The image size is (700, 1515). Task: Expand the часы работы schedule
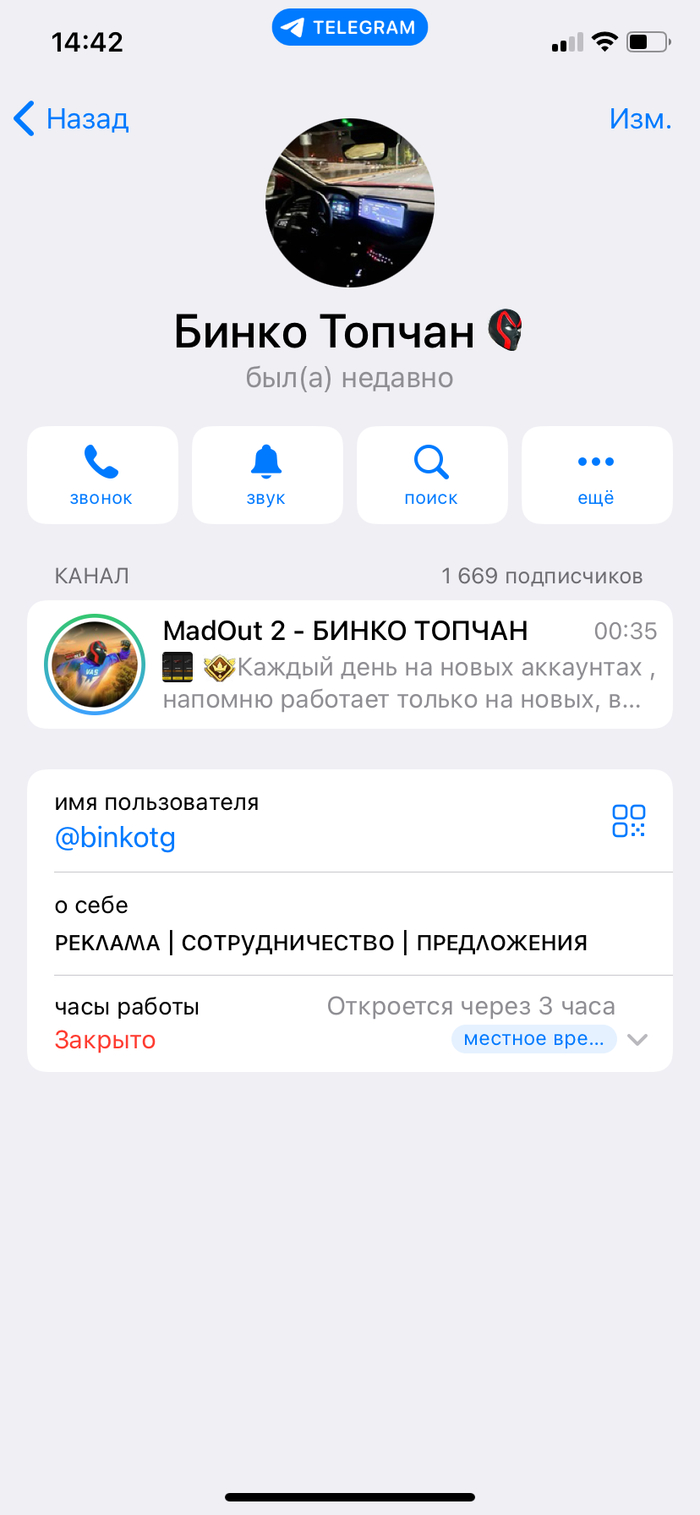[637, 1039]
